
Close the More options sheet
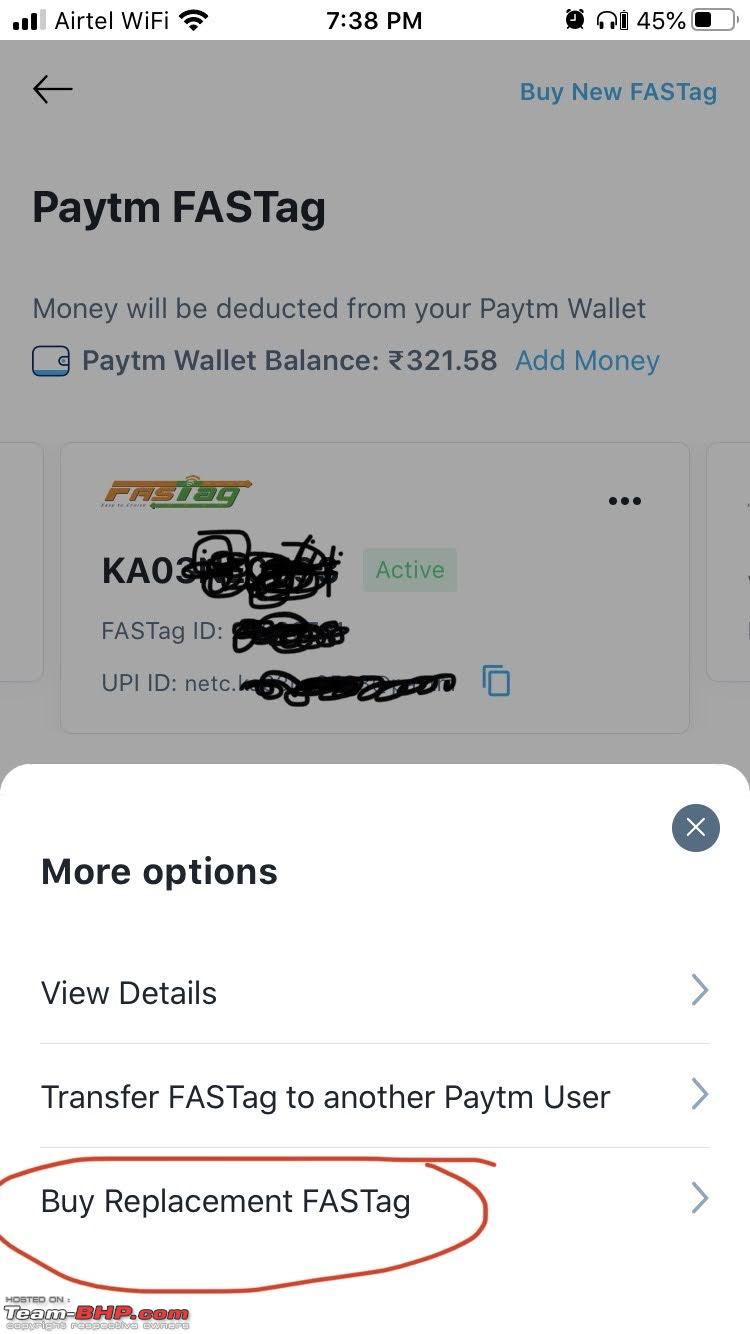[696, 828]
